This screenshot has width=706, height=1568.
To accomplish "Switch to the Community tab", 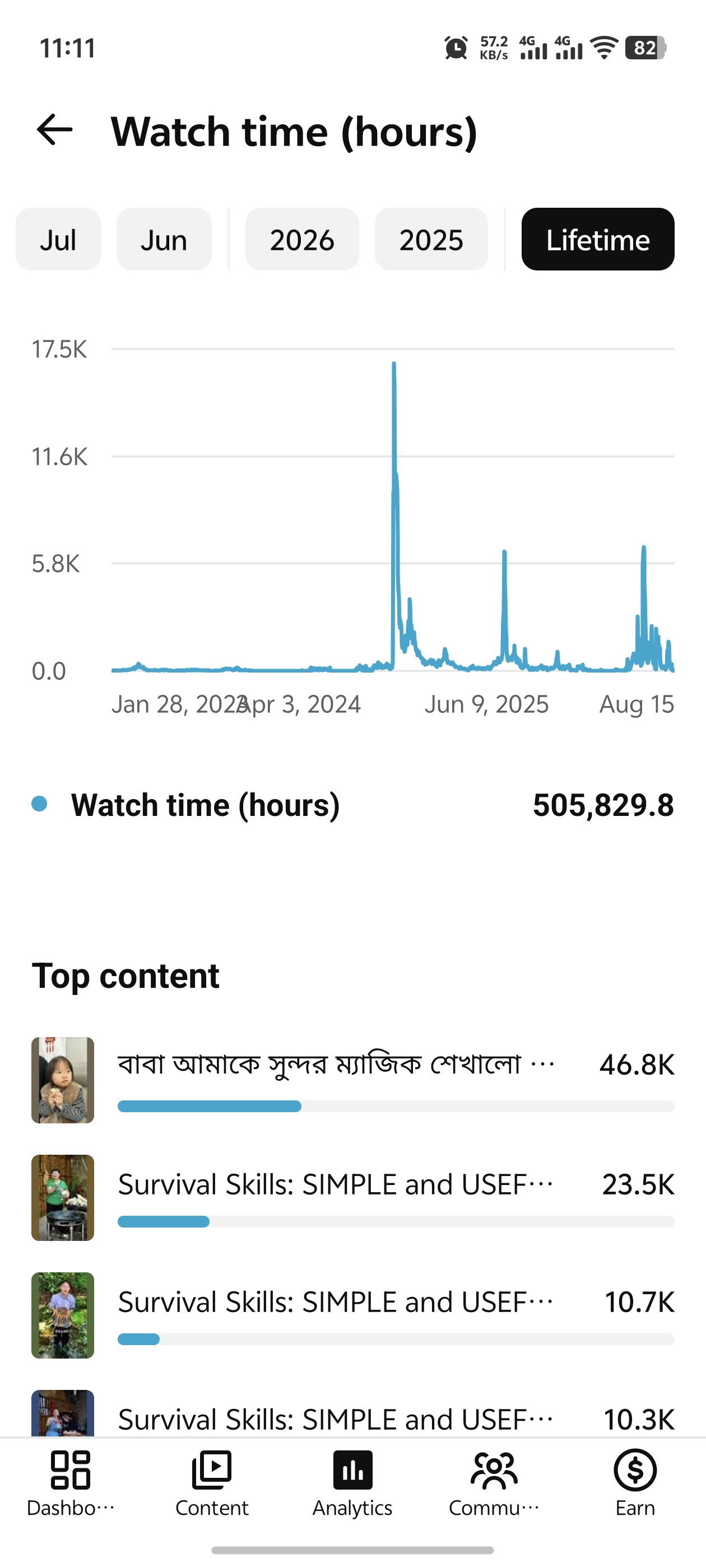I will (x=494, y=1483).
